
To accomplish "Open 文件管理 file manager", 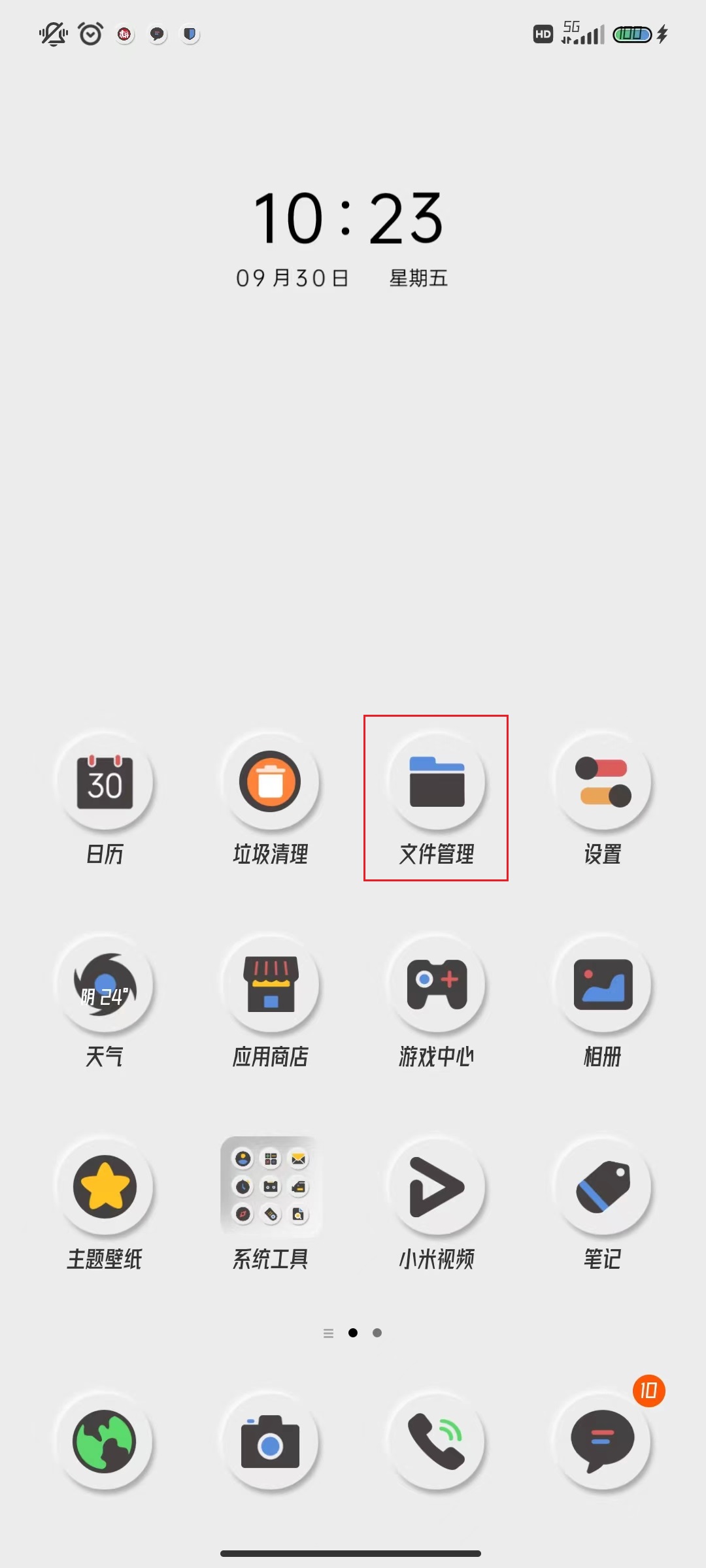I will pos(436,782).
